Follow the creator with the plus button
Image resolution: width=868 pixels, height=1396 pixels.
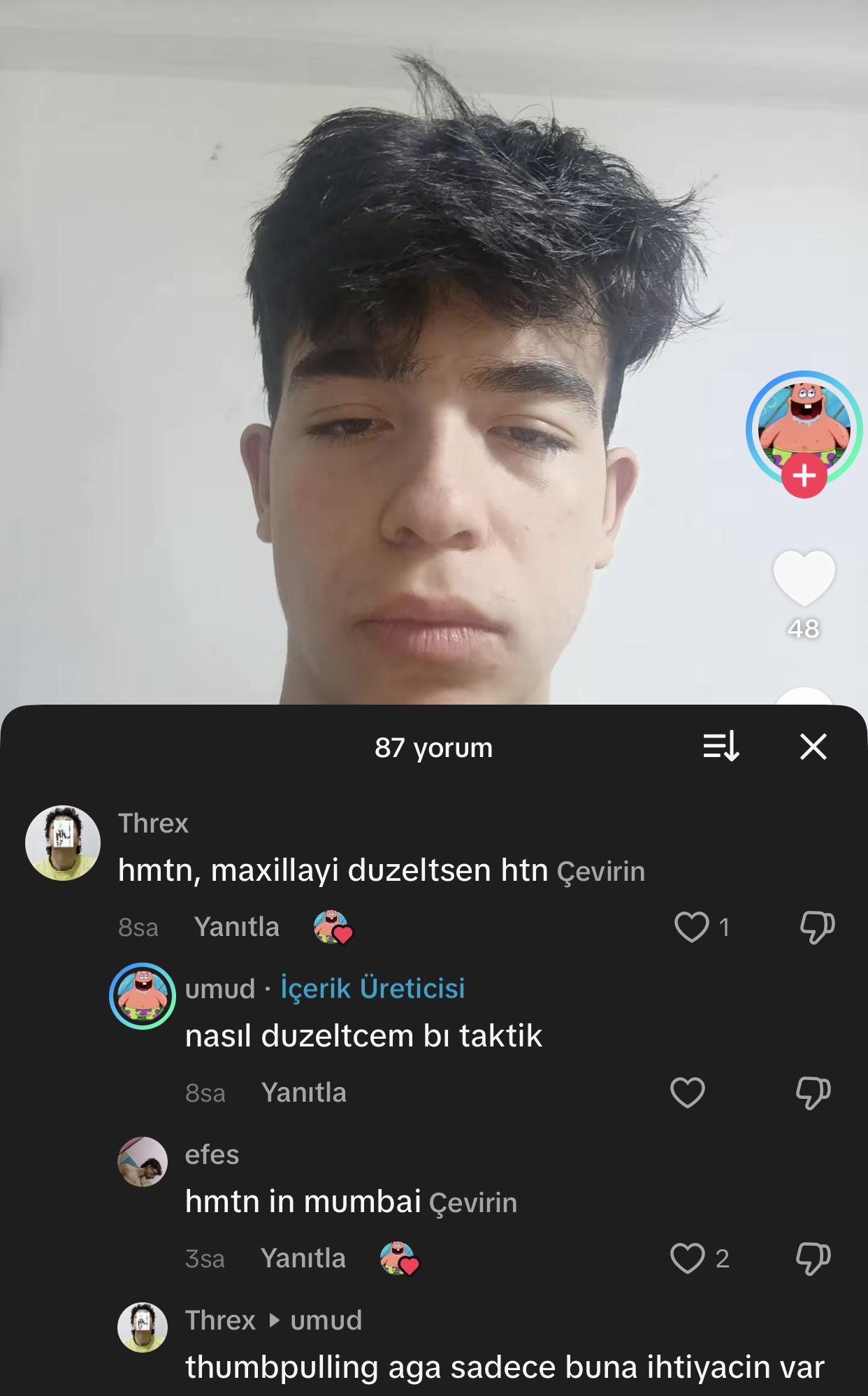tap(804, 476)
